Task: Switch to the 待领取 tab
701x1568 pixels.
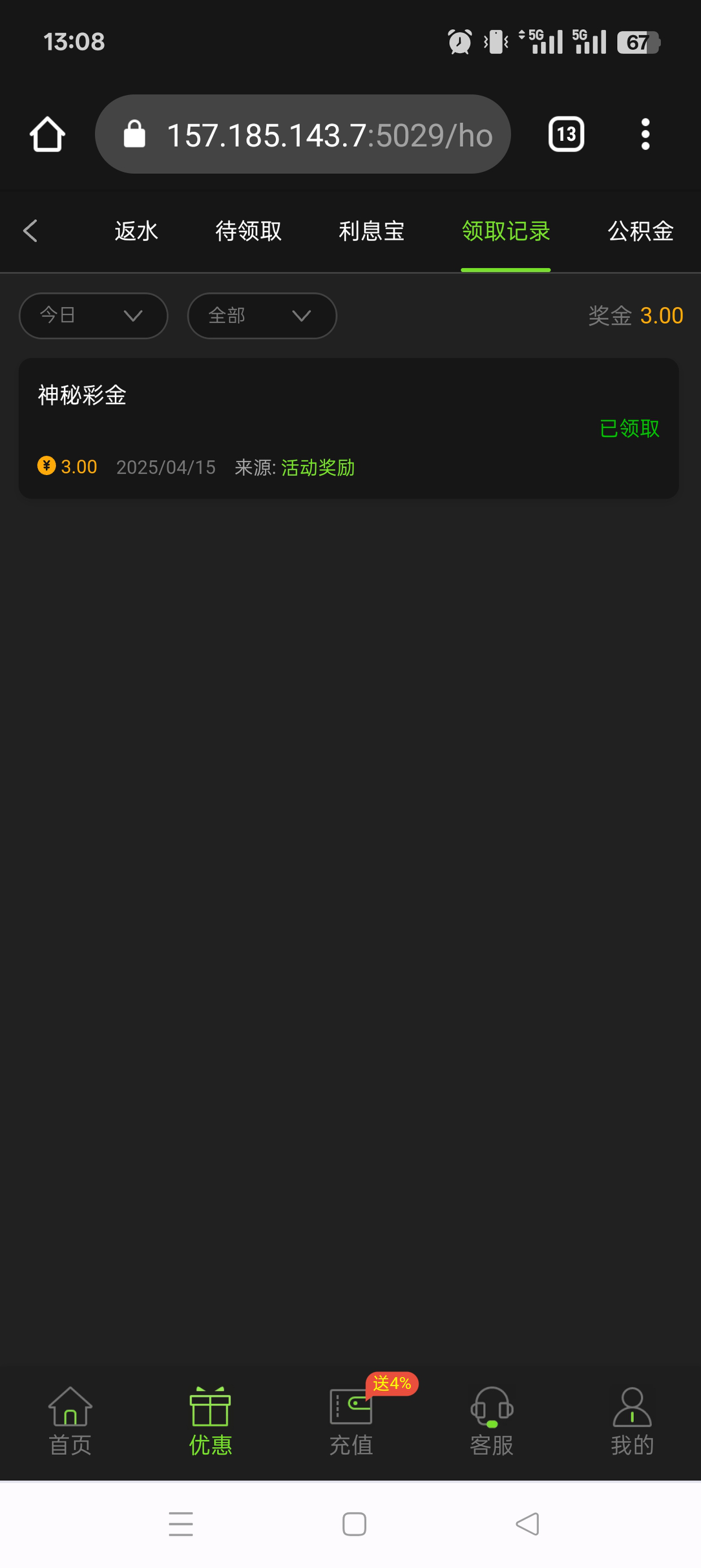Action: tap(248, 231)
